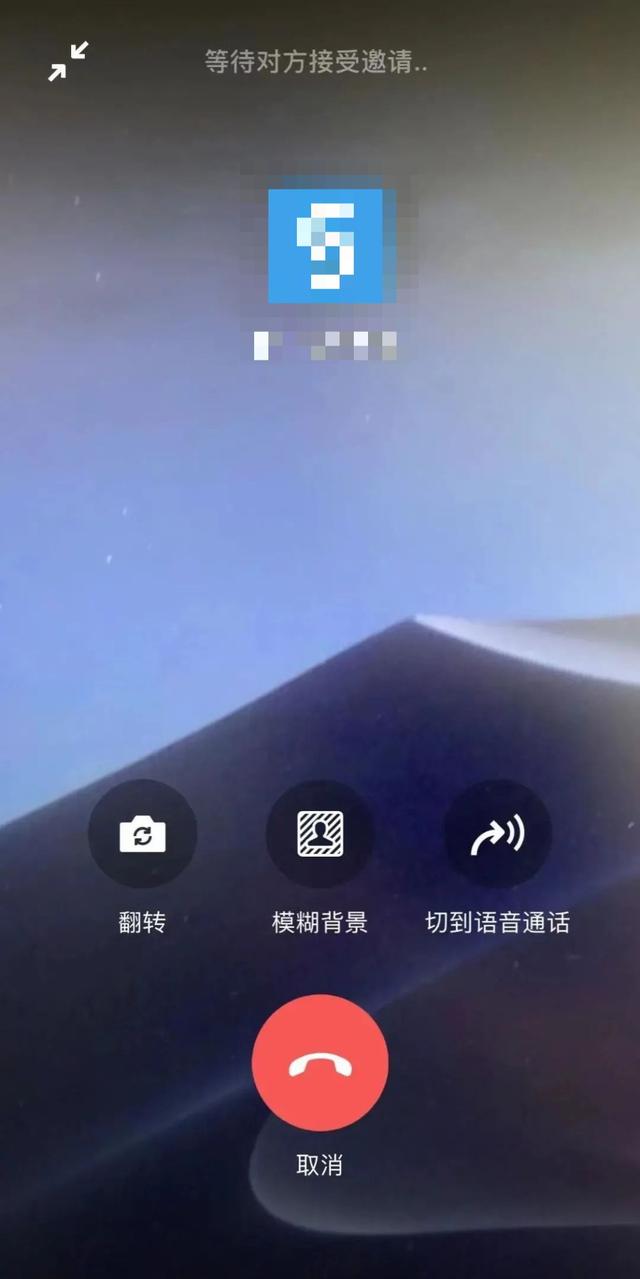
Task: Minimize the video call window
Action: [68, 62]
